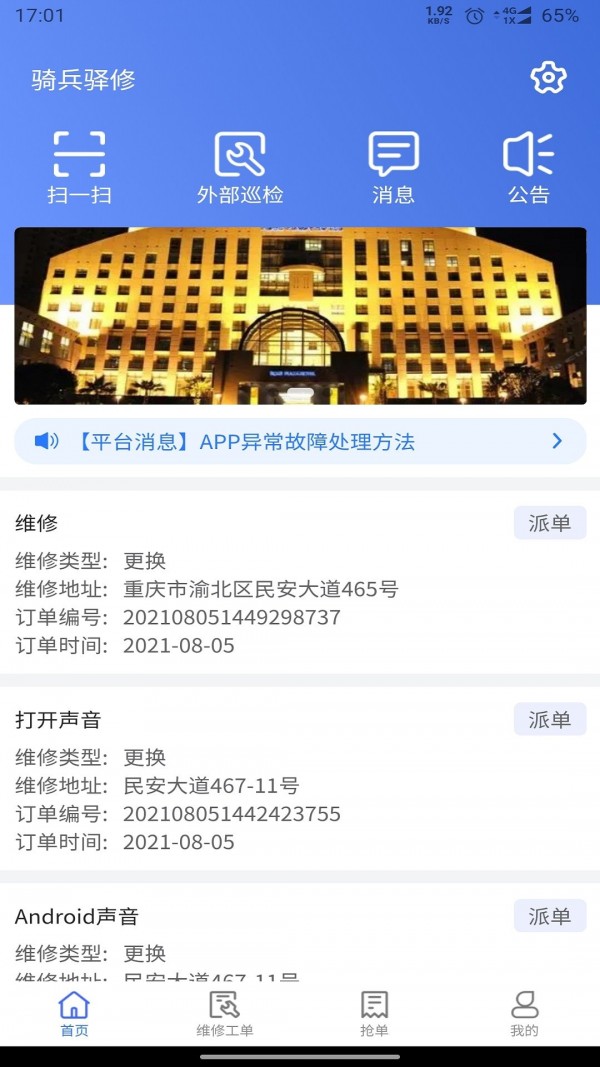Switch to the 首页 tab
Image resolution: width=600 pixels, height=1067 pixels.
click(x=74, y=1014)
